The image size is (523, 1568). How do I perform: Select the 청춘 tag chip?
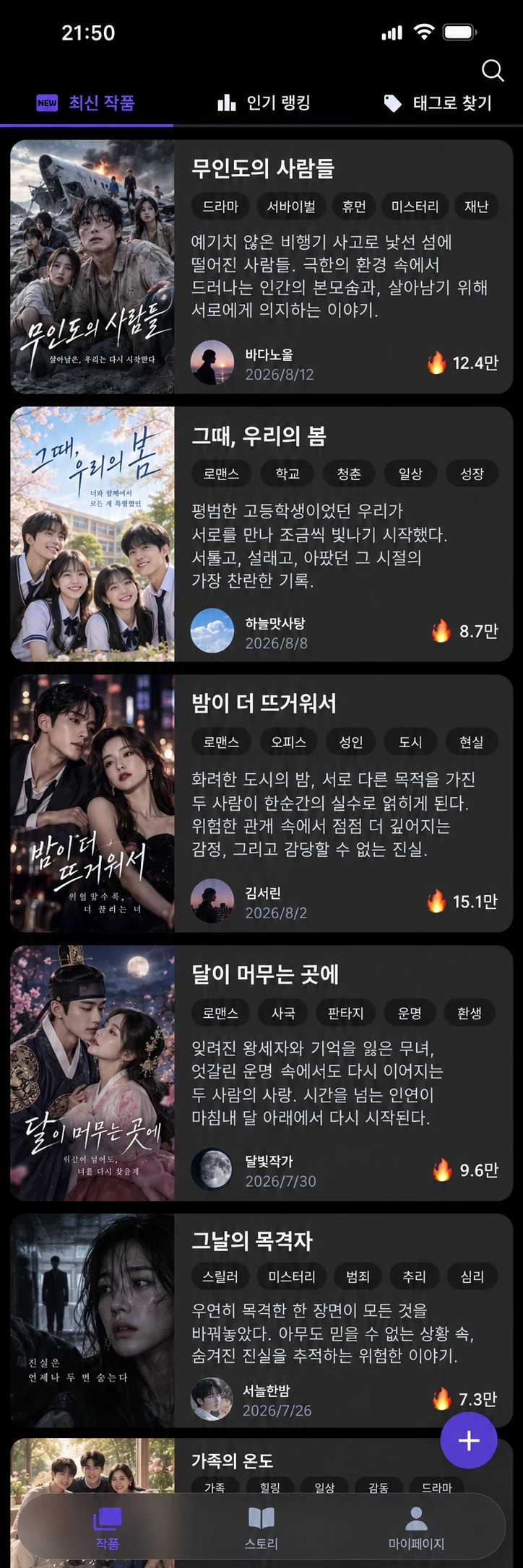[x=349, y=474]
